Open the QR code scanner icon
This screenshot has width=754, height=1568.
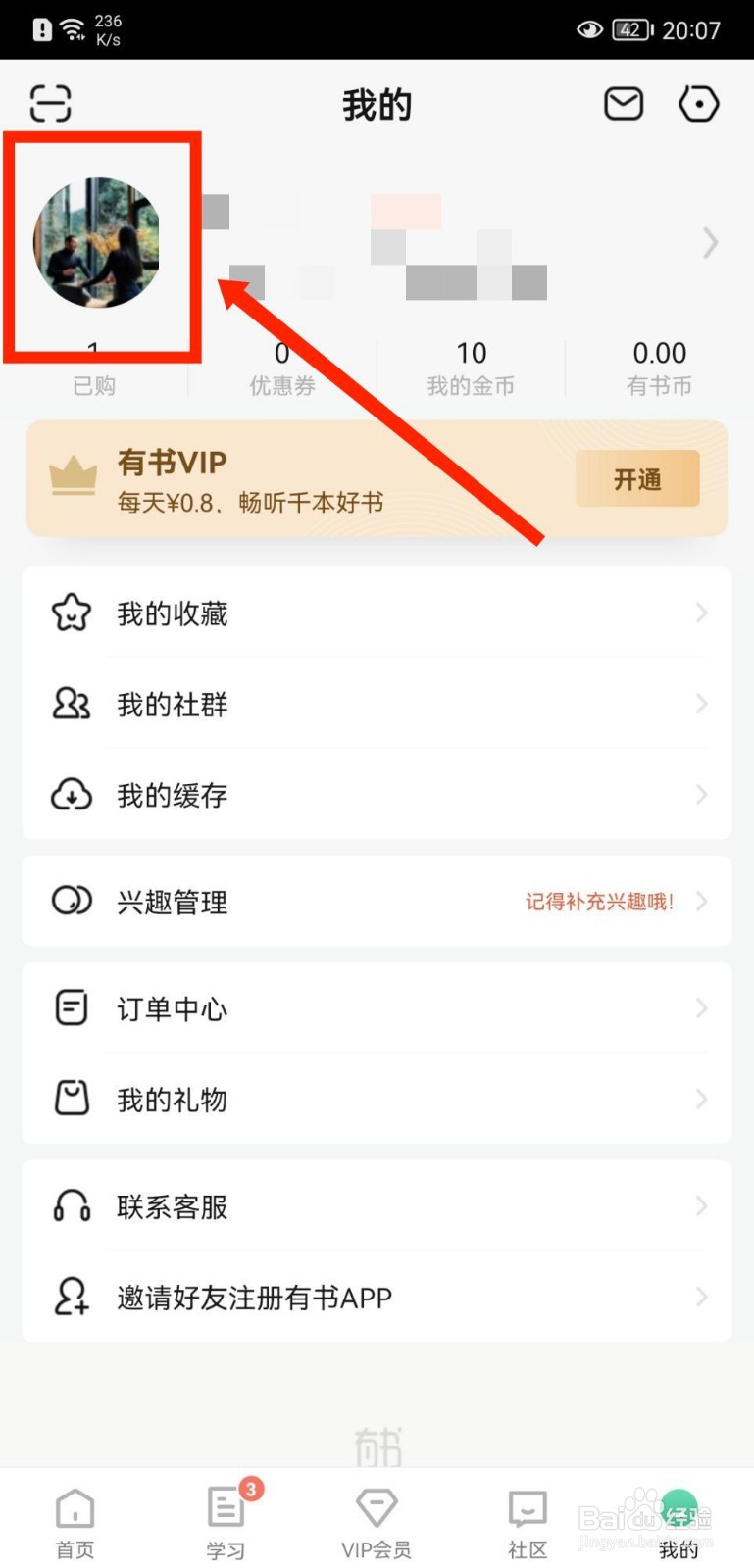[x=50, y=102]
